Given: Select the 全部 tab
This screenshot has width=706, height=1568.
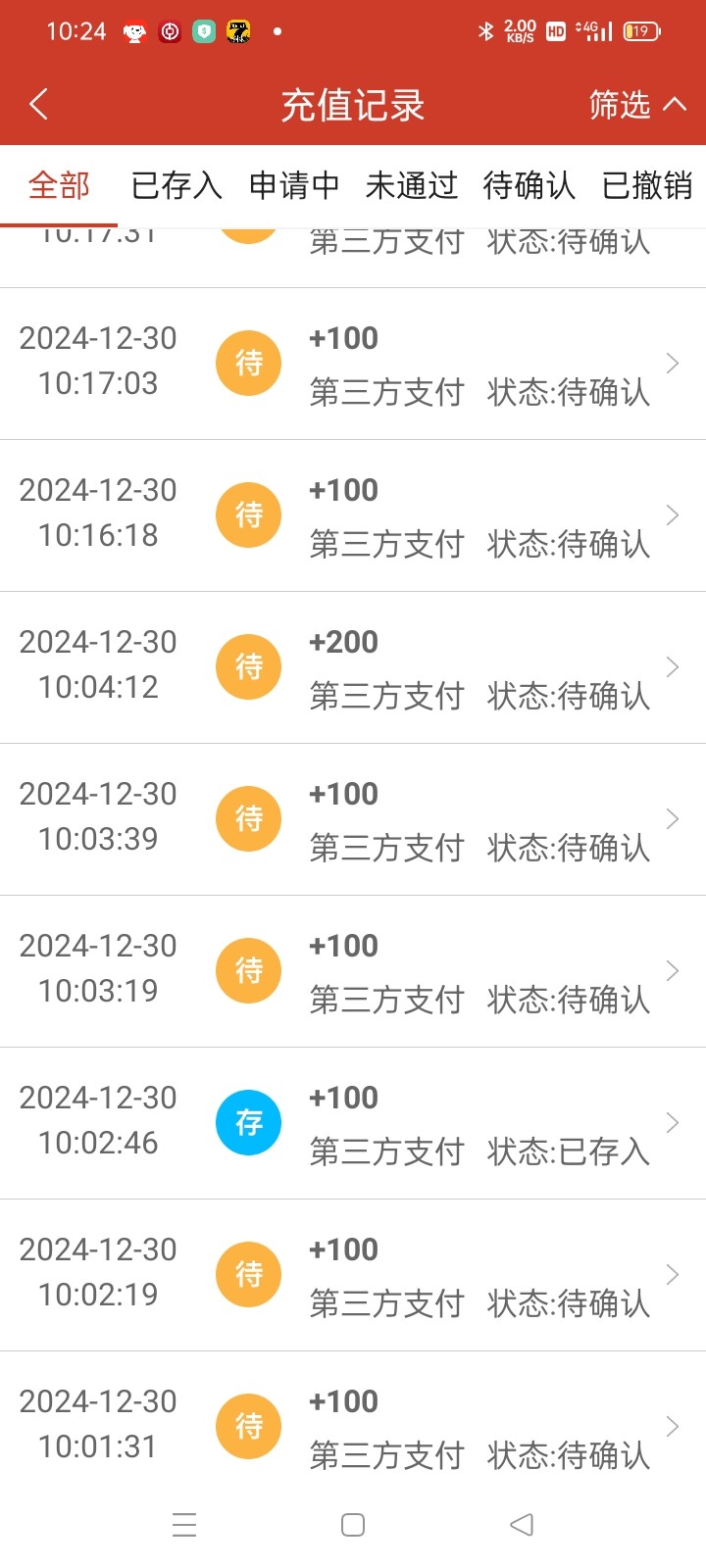Looking at the screenshot, I should [59, 185].
